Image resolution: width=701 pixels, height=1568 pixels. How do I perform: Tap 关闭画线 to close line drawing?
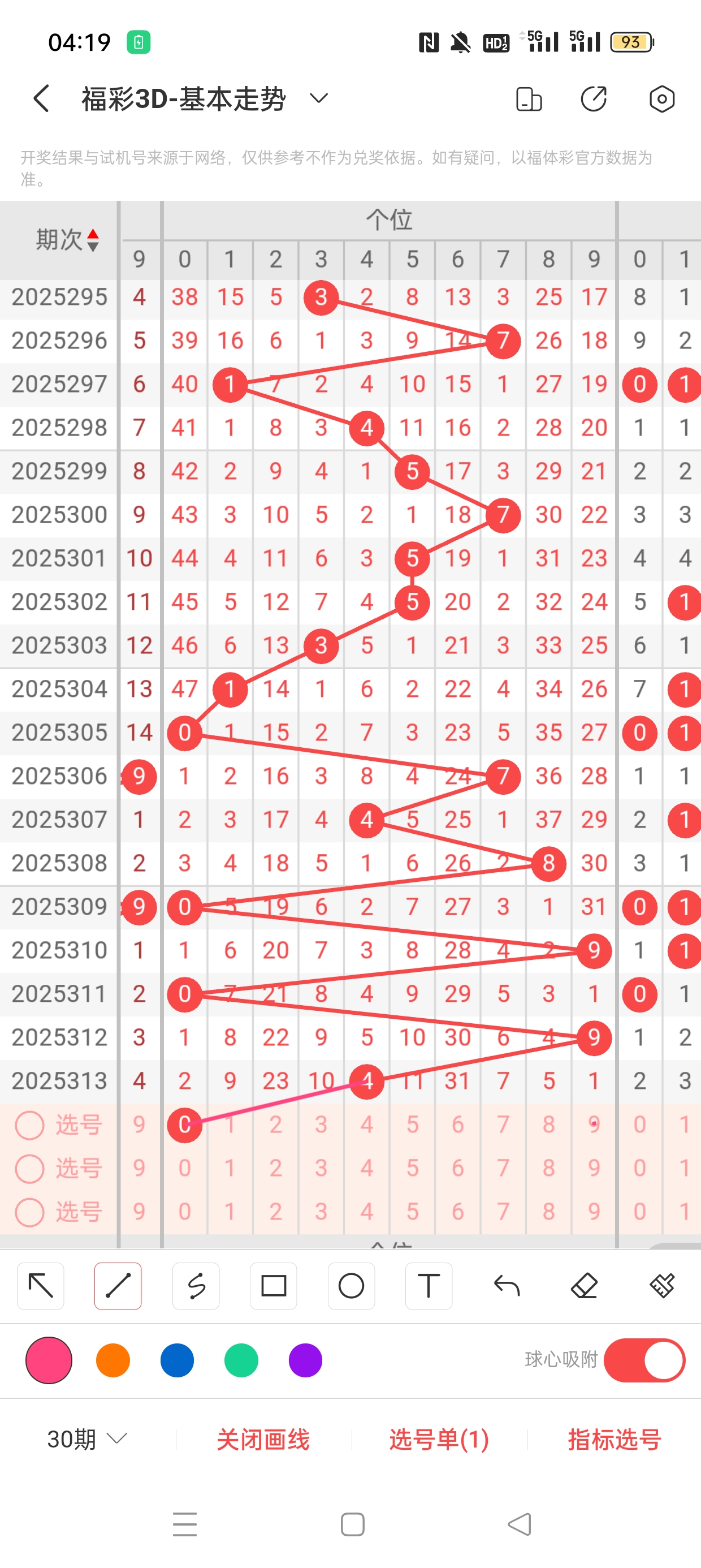(263, 1440)
